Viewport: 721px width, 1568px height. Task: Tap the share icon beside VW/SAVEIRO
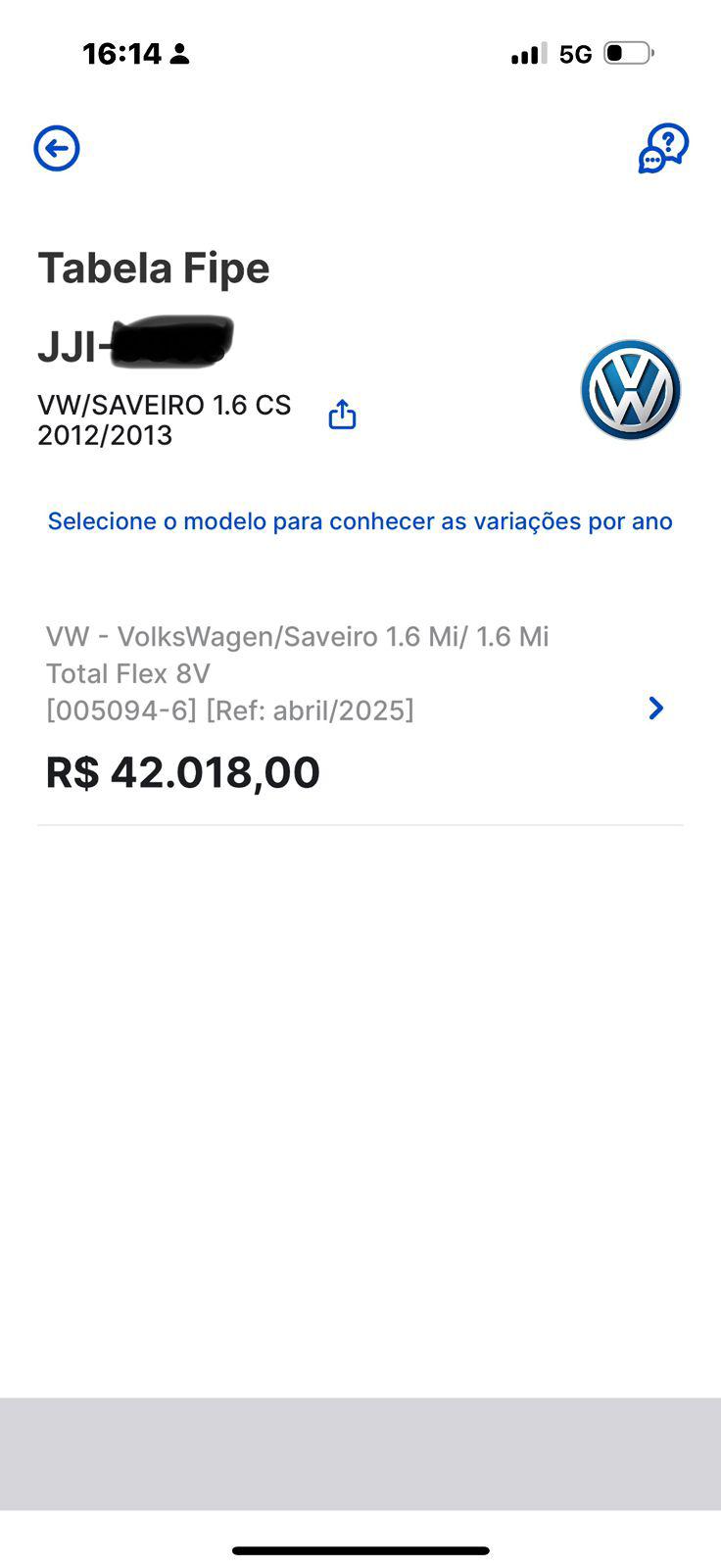coord(341,414)
